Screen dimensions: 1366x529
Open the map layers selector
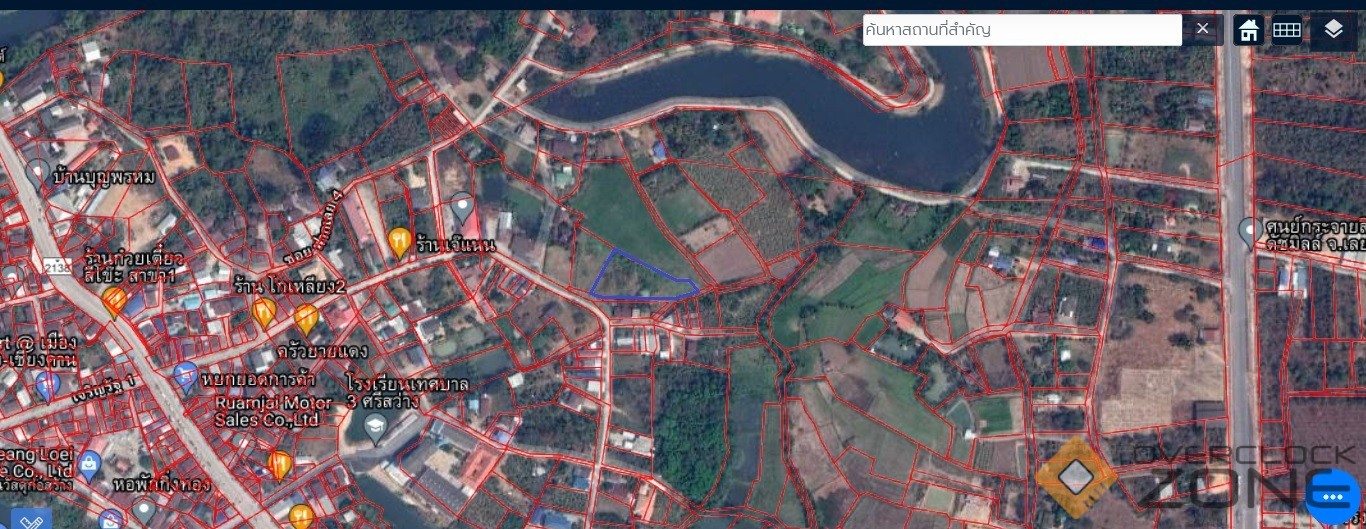pos(1333,30)
